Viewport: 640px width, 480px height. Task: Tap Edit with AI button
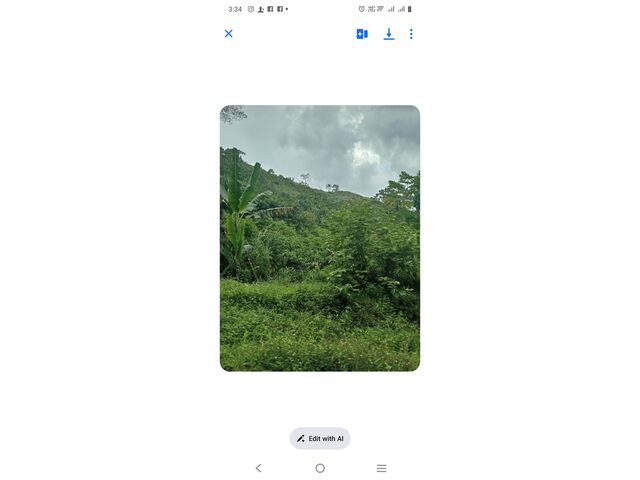coord(320,438)
